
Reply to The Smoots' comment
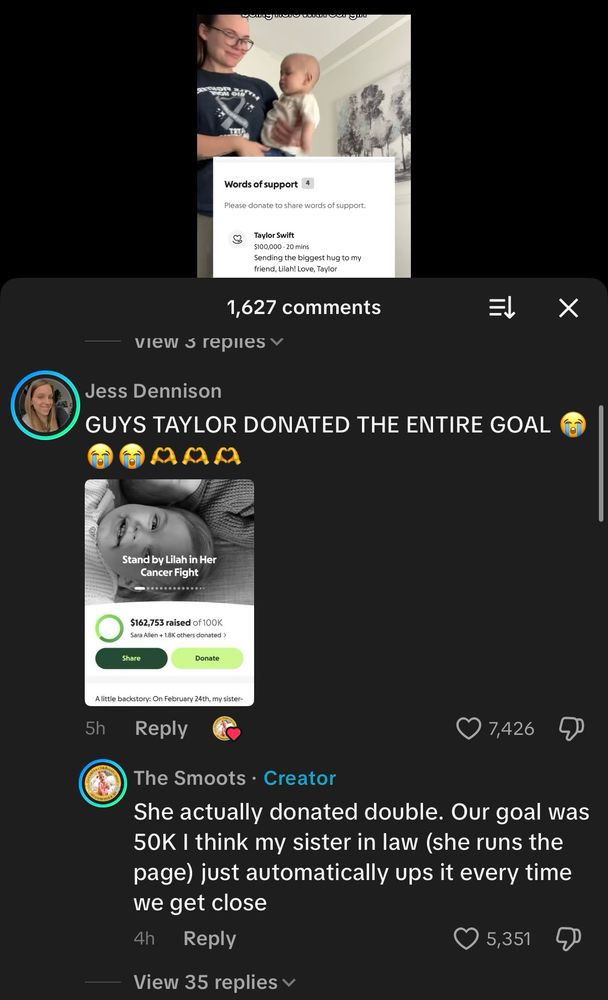[209, 939]
